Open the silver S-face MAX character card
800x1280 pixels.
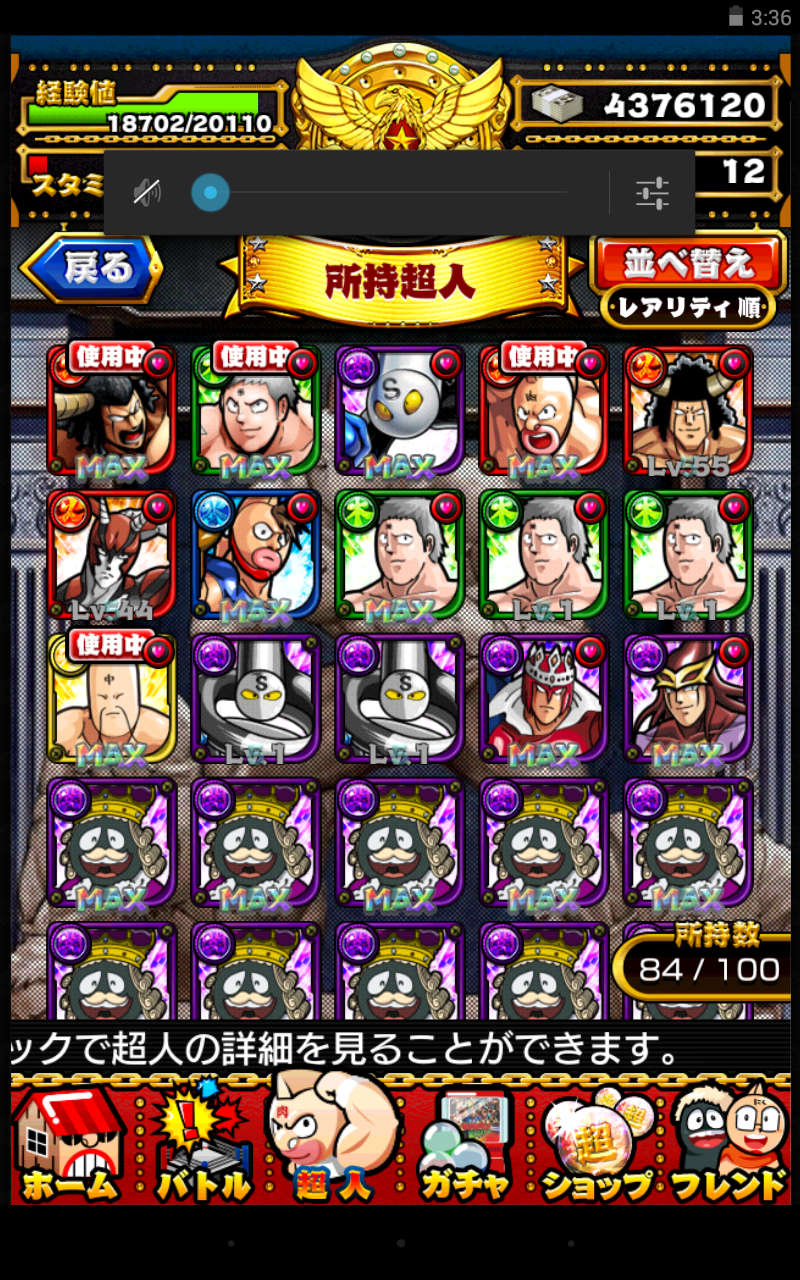tap(400, 411)
